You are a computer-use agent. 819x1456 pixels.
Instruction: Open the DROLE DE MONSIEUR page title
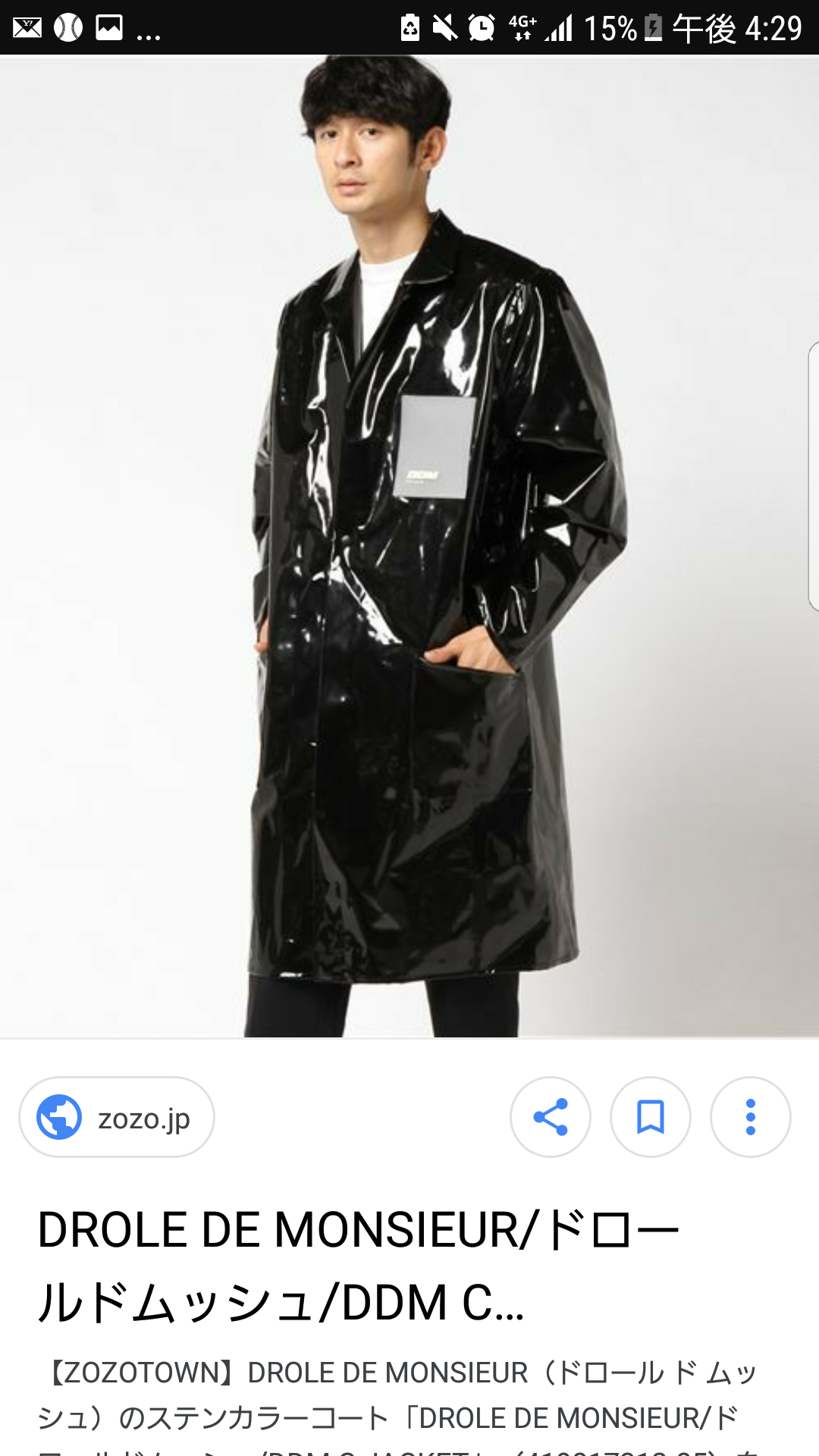tap(358, 1265)
